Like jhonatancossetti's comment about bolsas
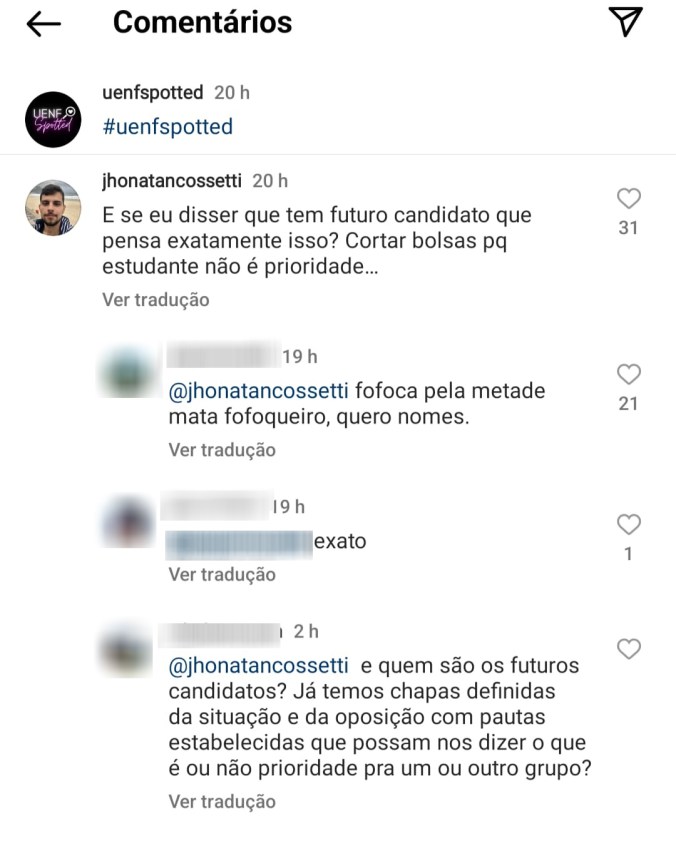Viewport: 676px width, 846px height. coord(628,199)
